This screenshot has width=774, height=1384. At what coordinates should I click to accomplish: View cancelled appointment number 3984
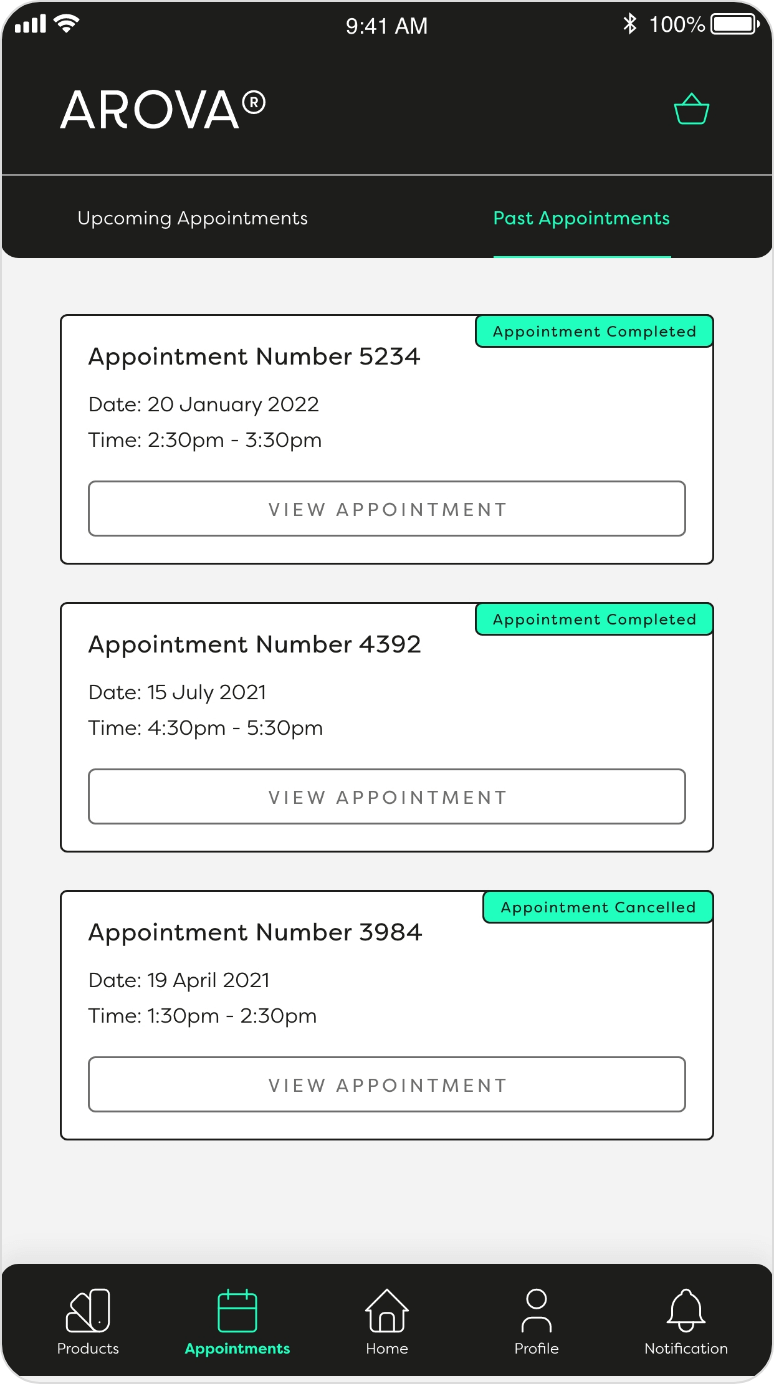pyautogui.click(x=387, y=1085)
